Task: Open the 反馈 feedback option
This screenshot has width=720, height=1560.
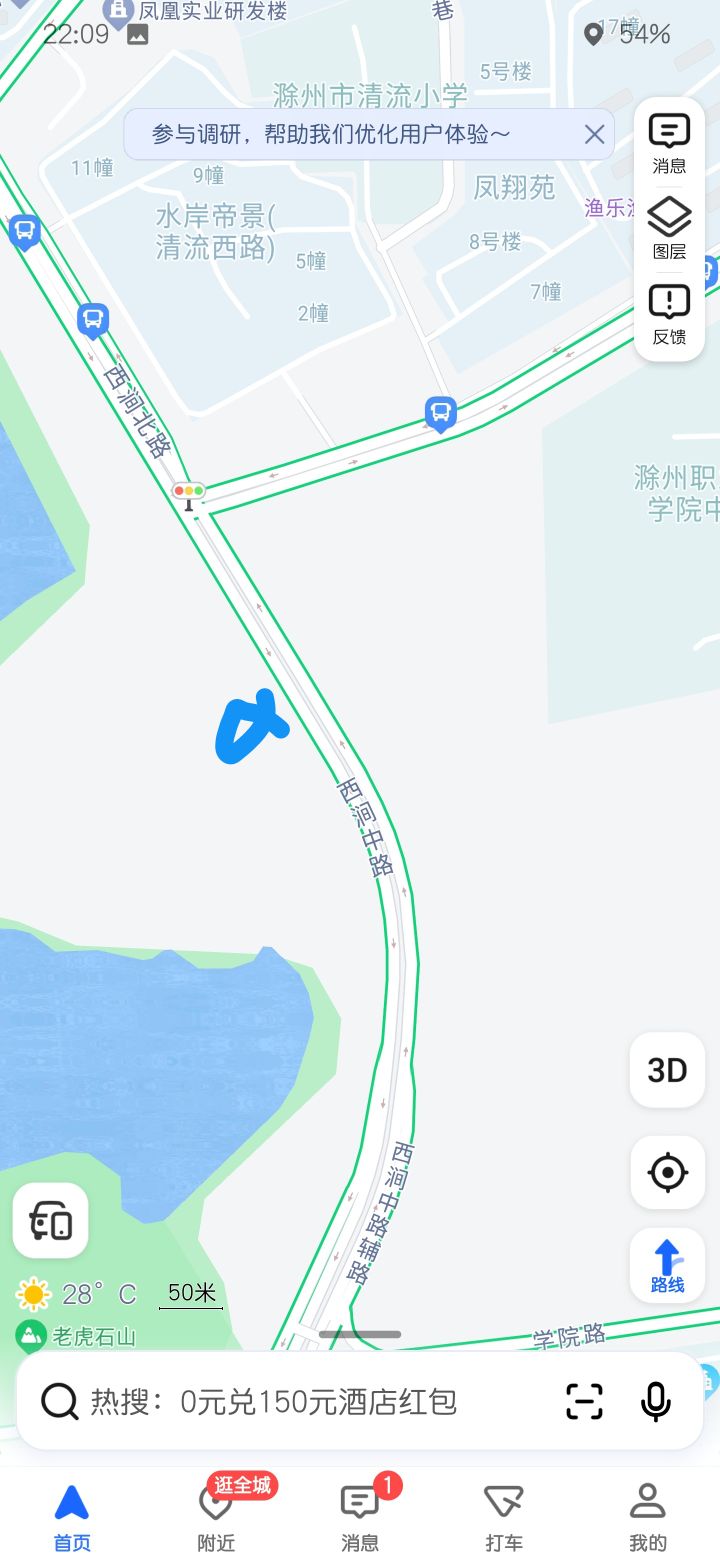Action: (x=669, y=314)
